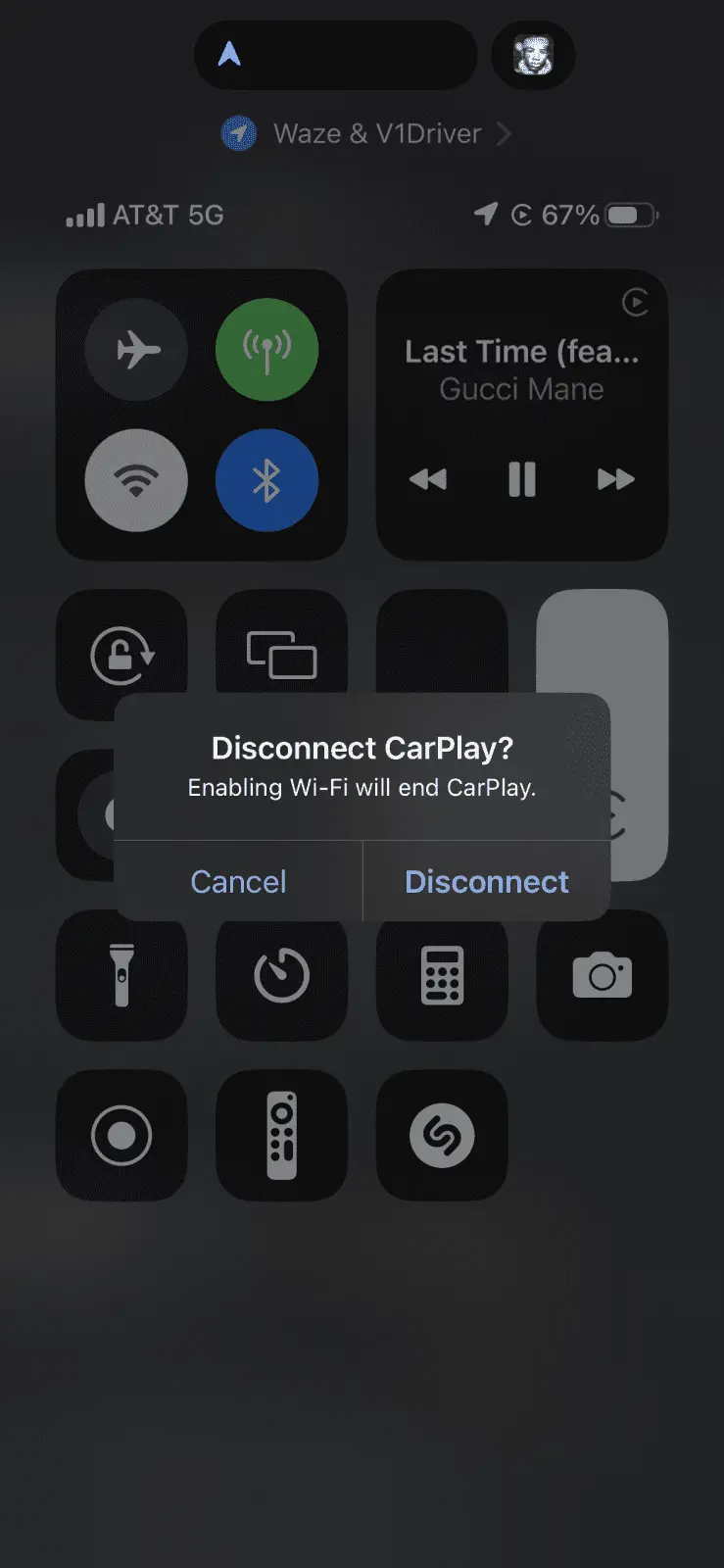Open AirPlay output options
Image resolution: width=724 pixels, height=1568 pixels.
click(x=636, y=303)
